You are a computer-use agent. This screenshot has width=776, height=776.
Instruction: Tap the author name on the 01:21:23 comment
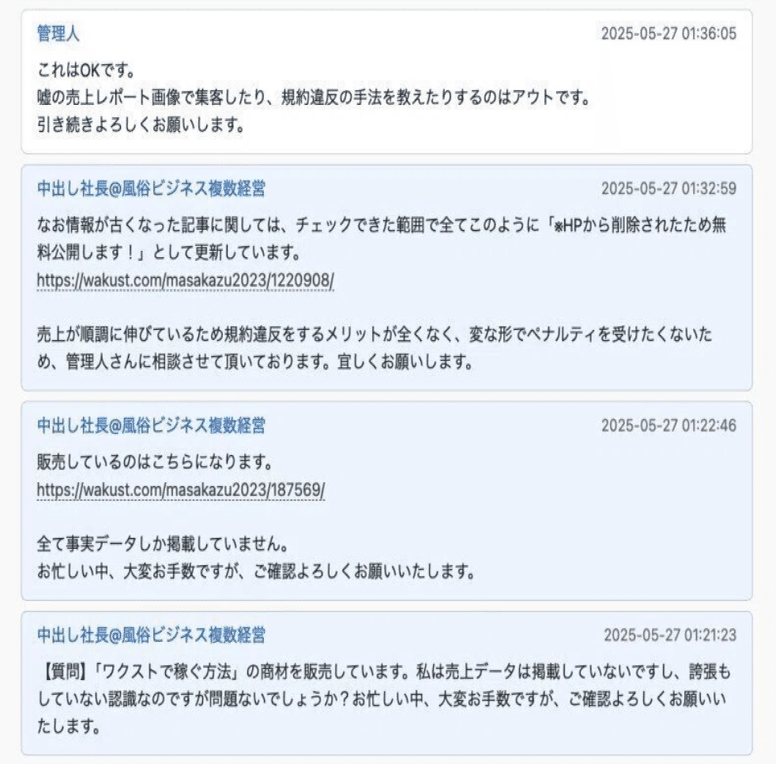pyautogui.click(x=151, y=635)
